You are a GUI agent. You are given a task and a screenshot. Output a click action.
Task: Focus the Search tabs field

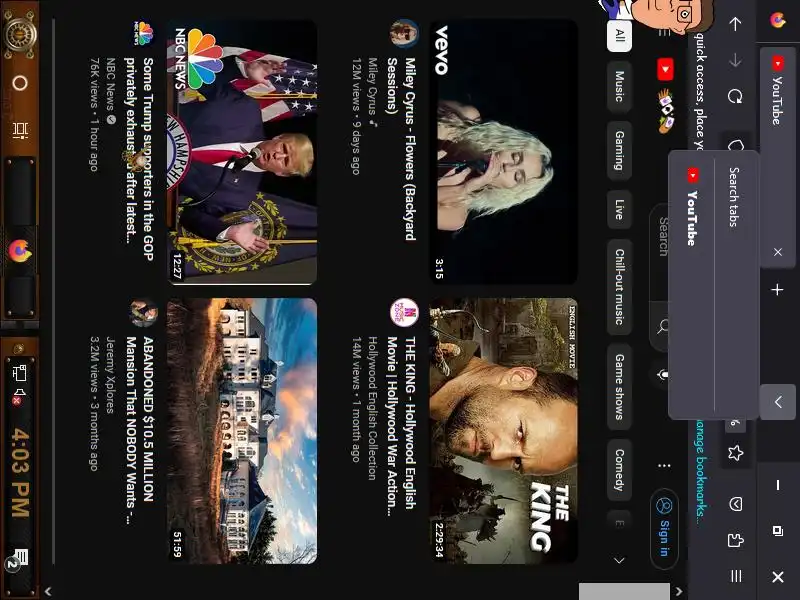[x=733, y=197]
